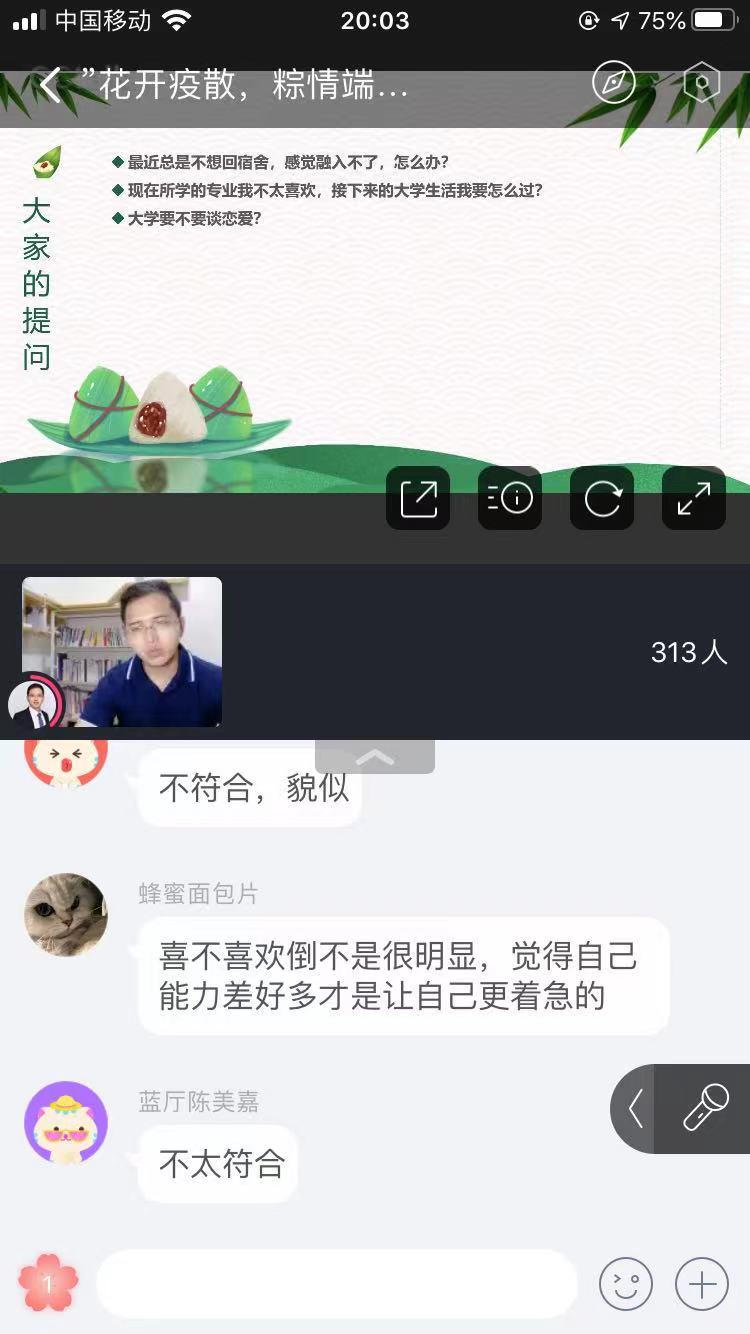Expand presentation to full screen
The width and height of the screenshot is (750, 1334).
tap(694, 498)
